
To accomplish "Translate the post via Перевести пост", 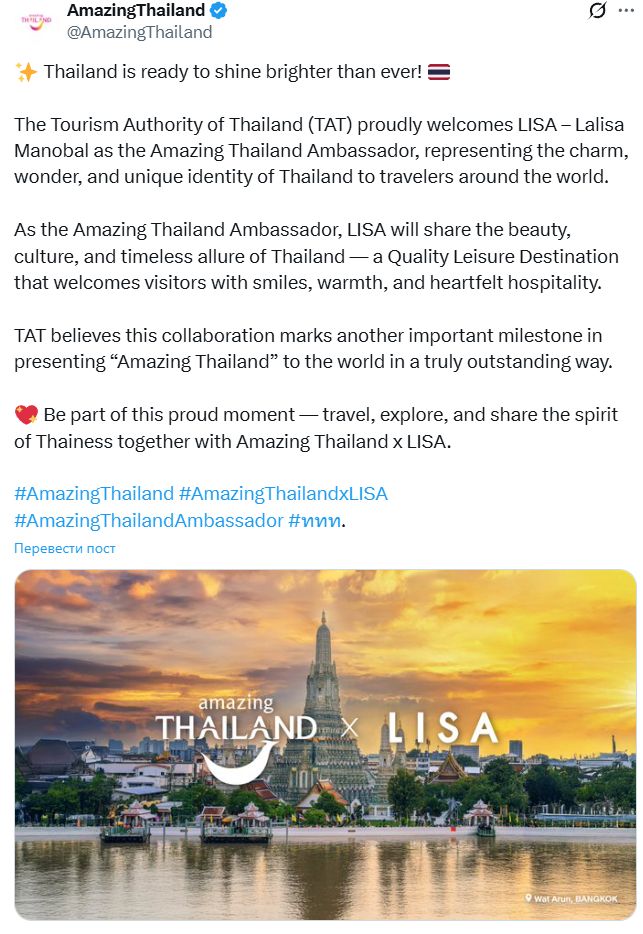I will (65, 548).
